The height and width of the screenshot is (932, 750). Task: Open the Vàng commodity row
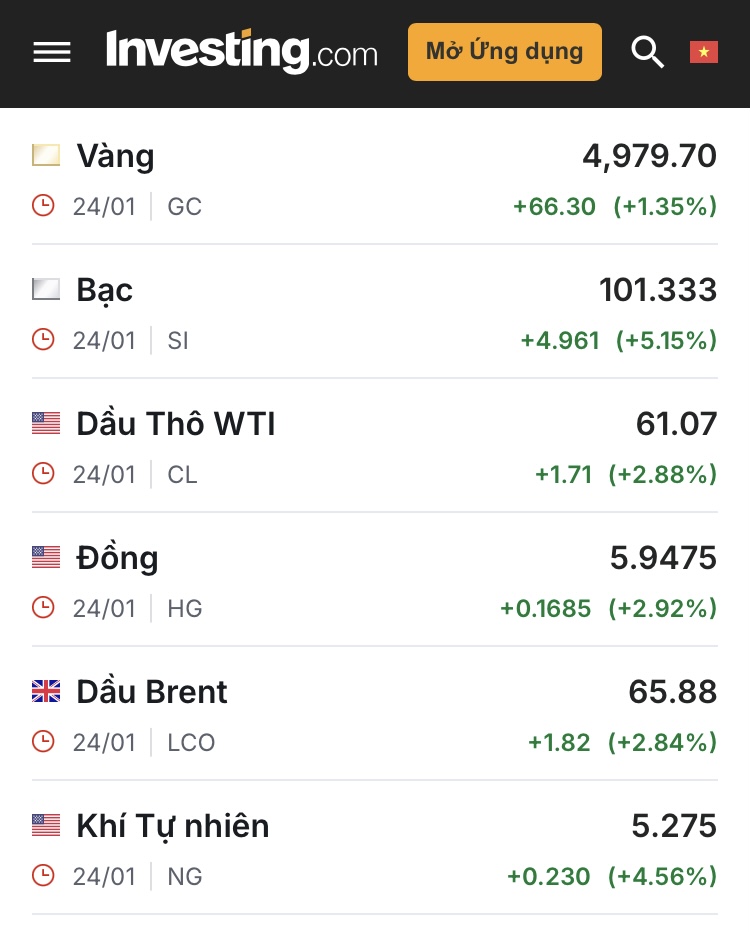(x=116, y=157)
